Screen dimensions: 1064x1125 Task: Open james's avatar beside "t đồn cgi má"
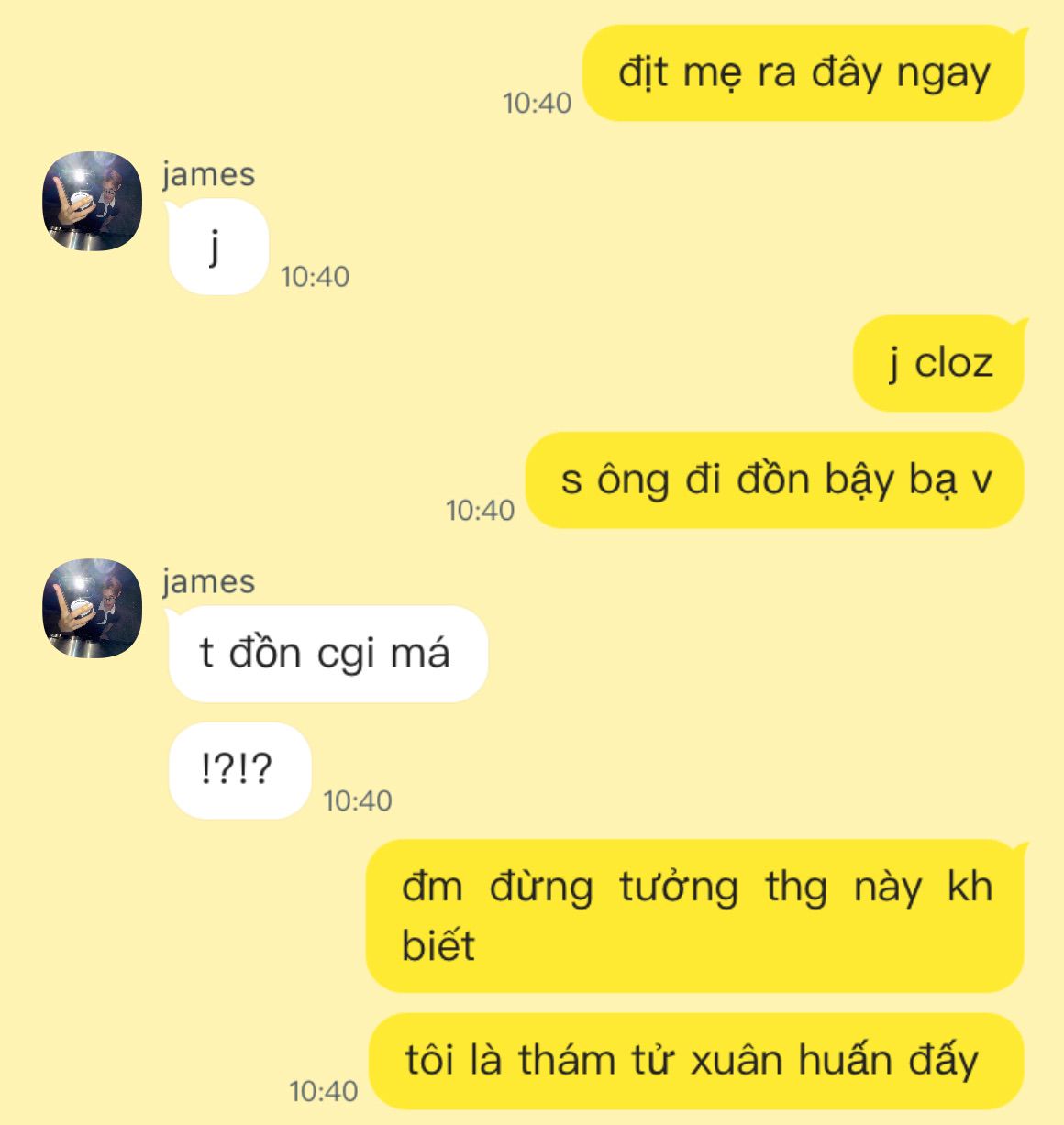pos(93,608)
